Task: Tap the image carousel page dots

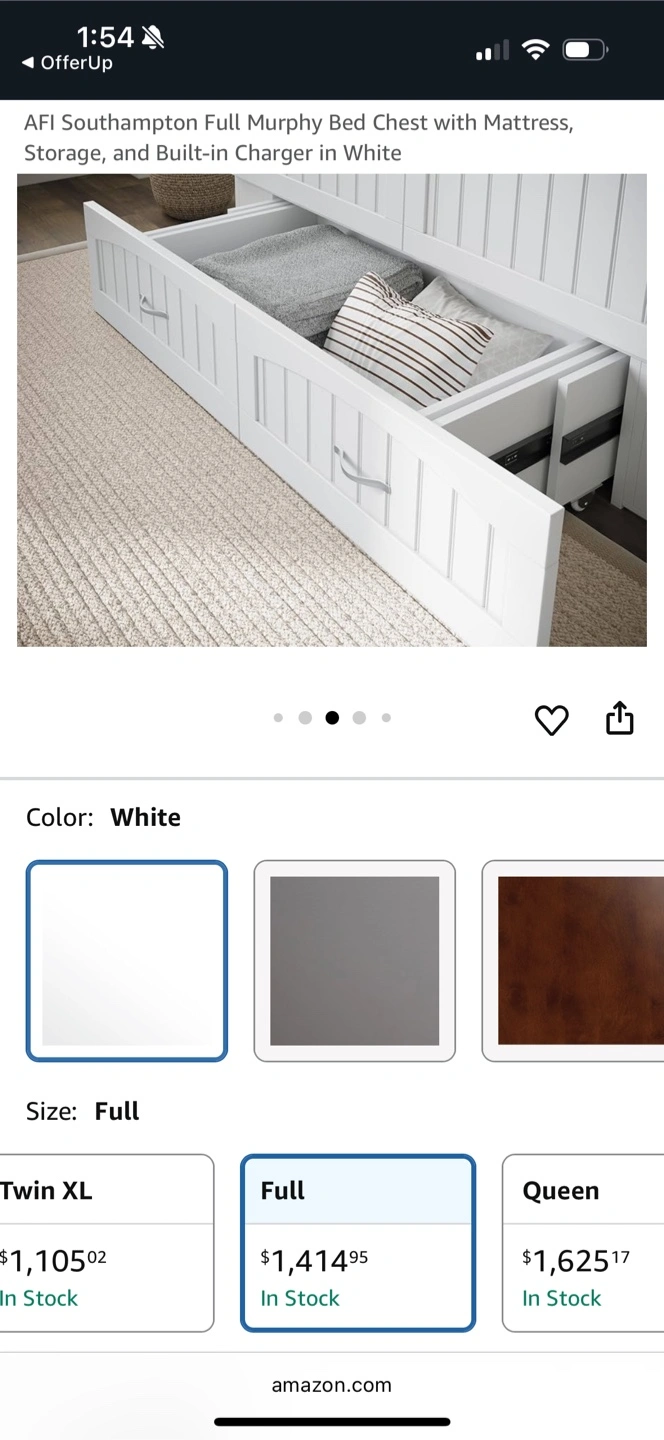Action: click(x=332, y=717)
